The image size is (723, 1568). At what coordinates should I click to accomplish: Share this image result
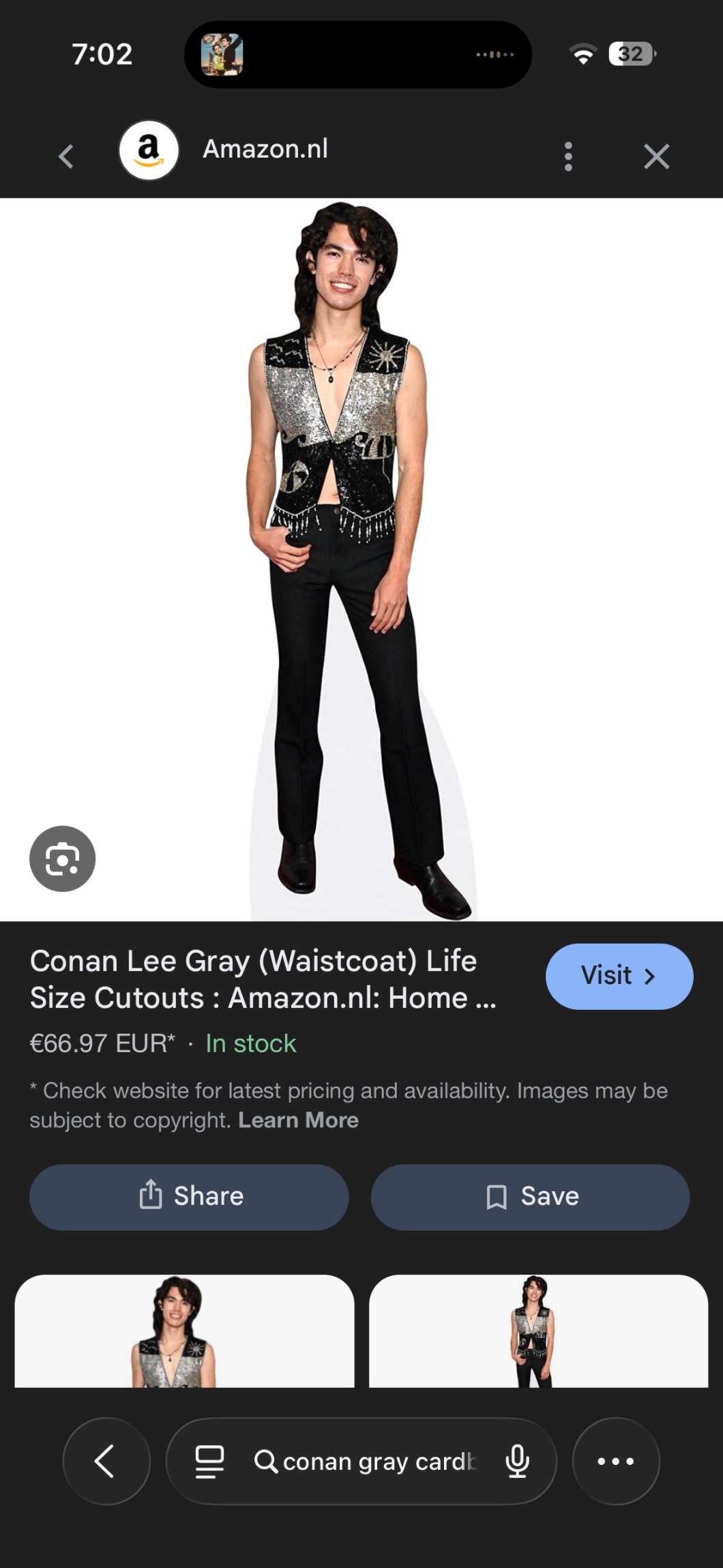pyautogui.click(x=189, y=1197)
